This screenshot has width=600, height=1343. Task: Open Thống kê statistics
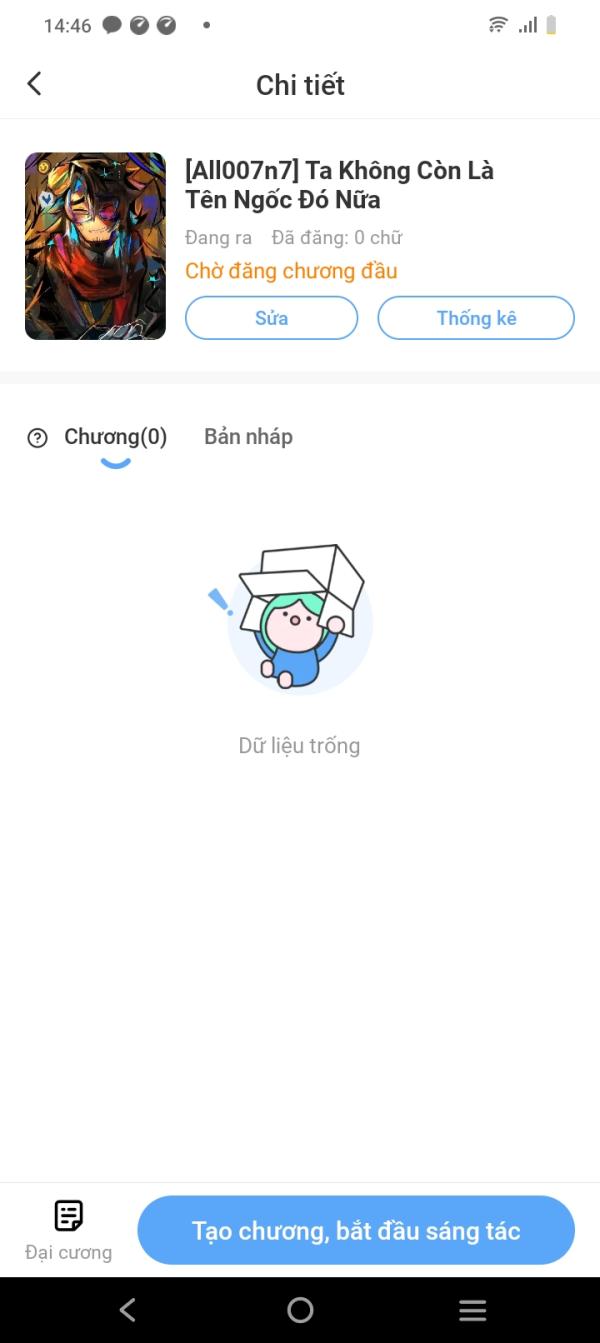(476, 318)
